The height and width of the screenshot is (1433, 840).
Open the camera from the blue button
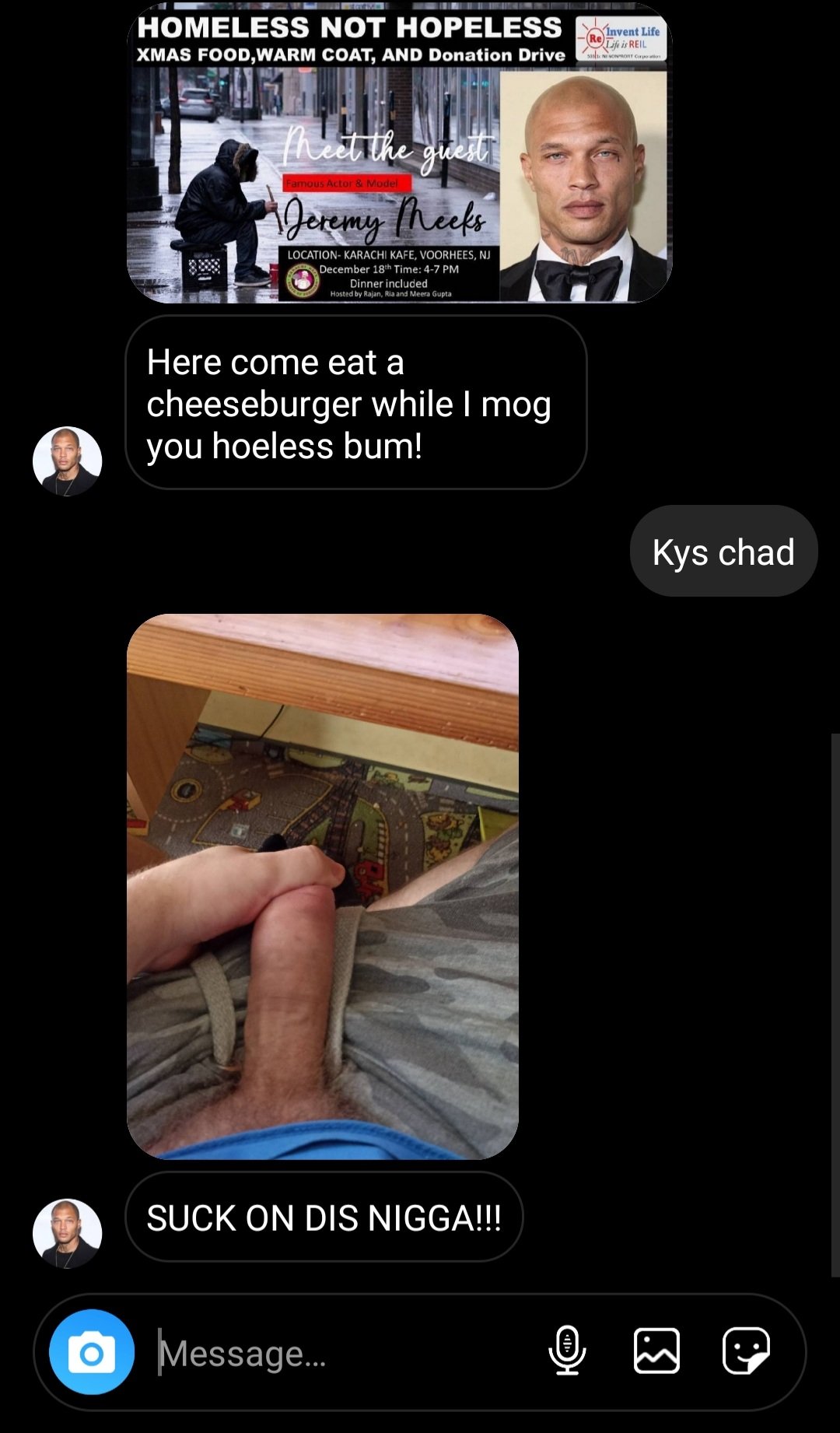pos(92,1352)
